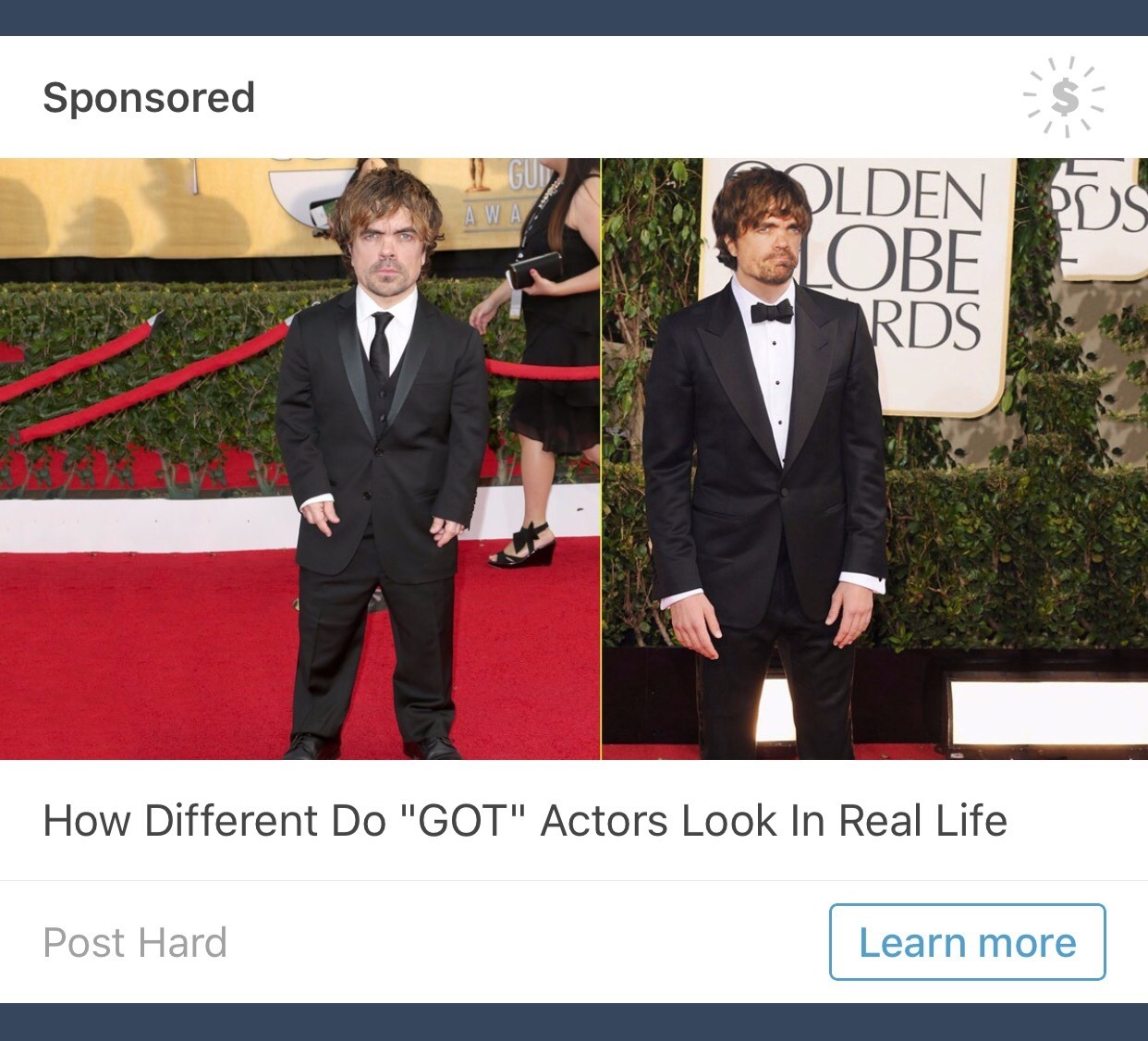Open the sponsored dollar icon
Image resolution: width=1148 pixels, height=1041 pixels.
1065,97
